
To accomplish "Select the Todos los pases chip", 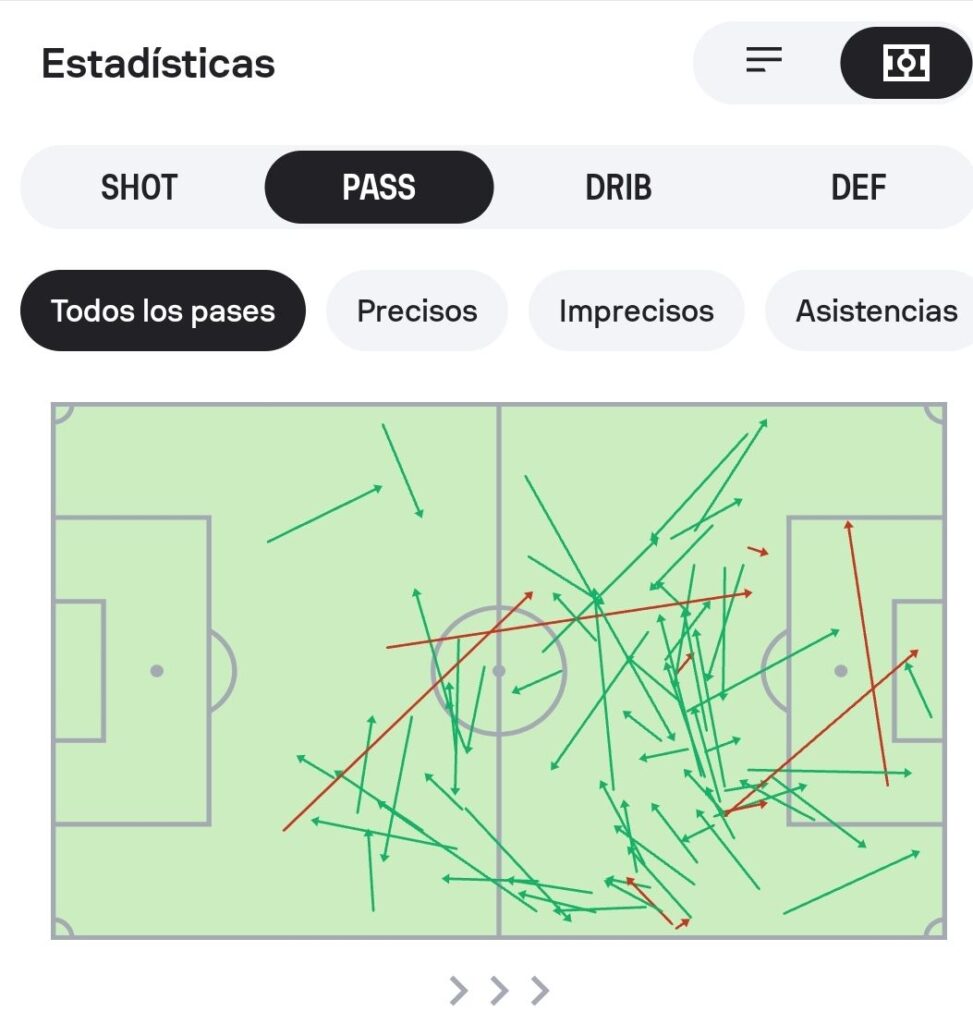I will coord(163,311).
